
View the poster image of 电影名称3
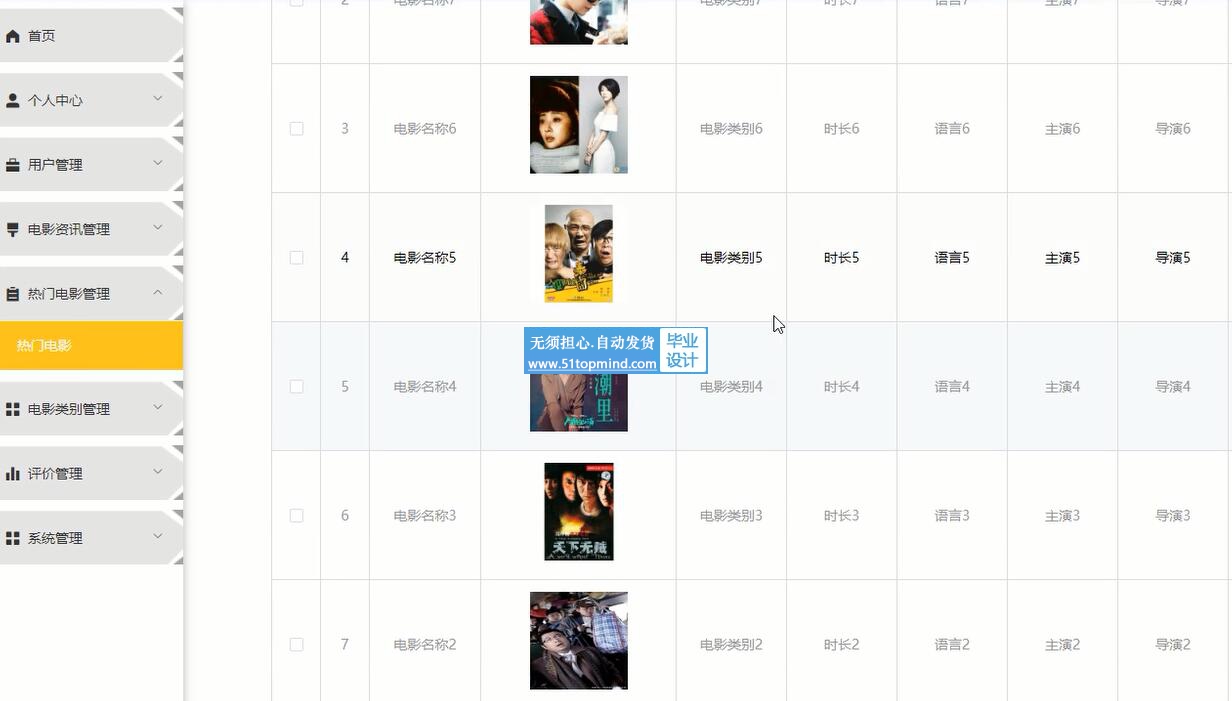click(578, 512)
